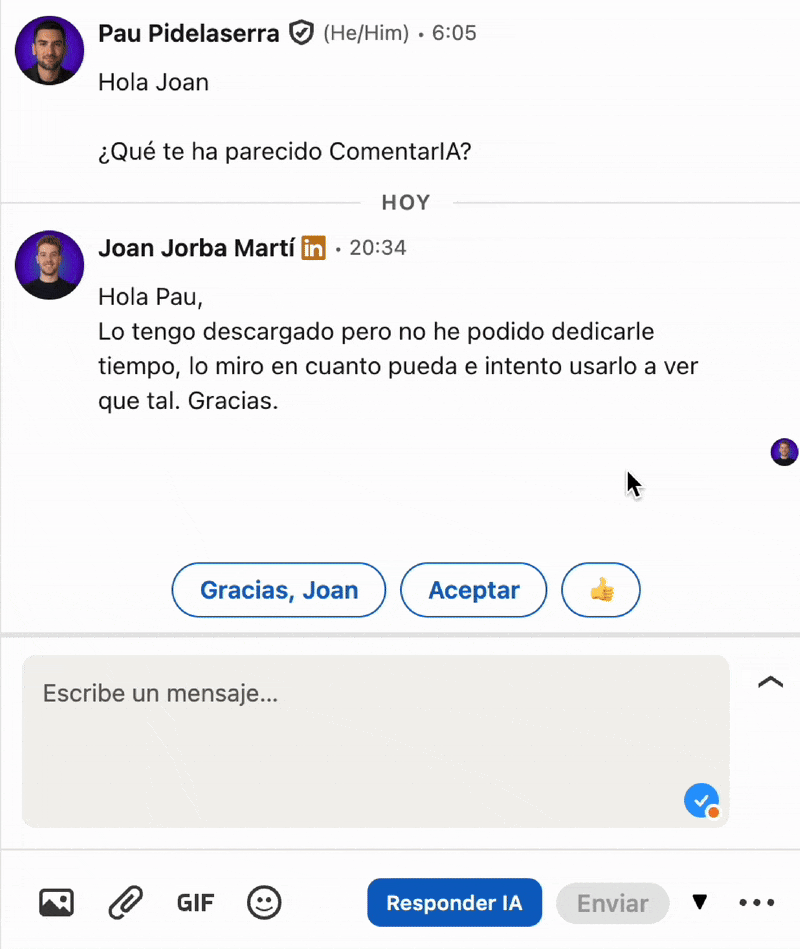Screen dimensions: 800x949
Task: Tap the blue checkmark icon in message box
Action: click(x=701, y=800)
